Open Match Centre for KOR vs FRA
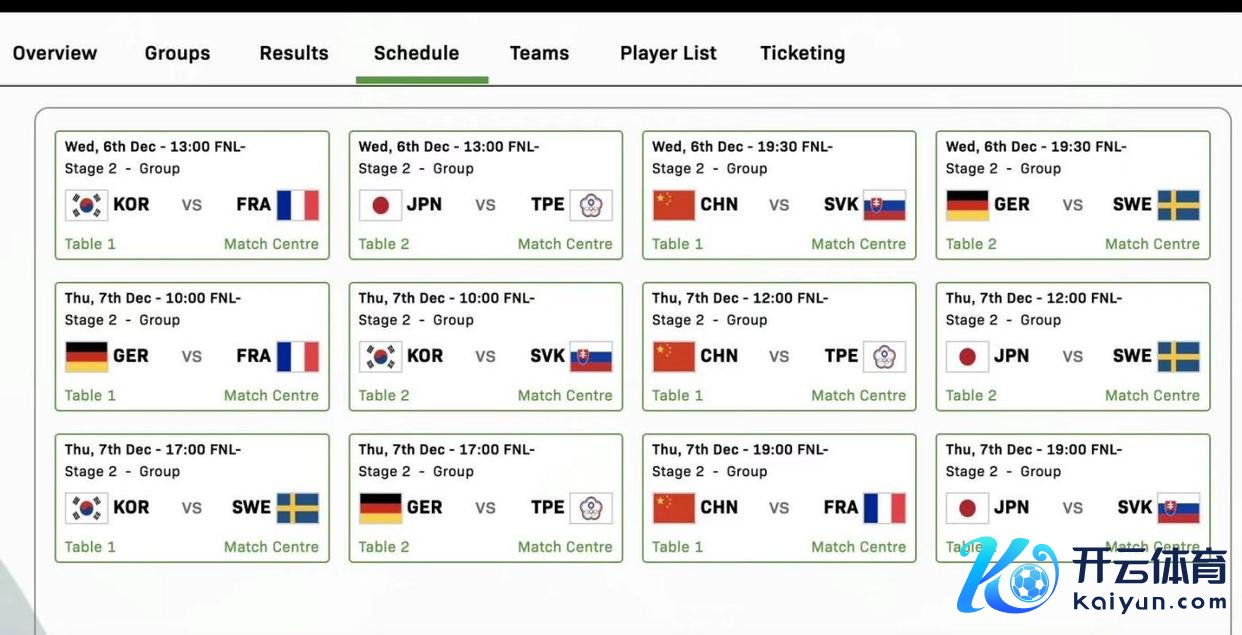Viewport: 1242px width, 635px height. [x=271, y=244]
